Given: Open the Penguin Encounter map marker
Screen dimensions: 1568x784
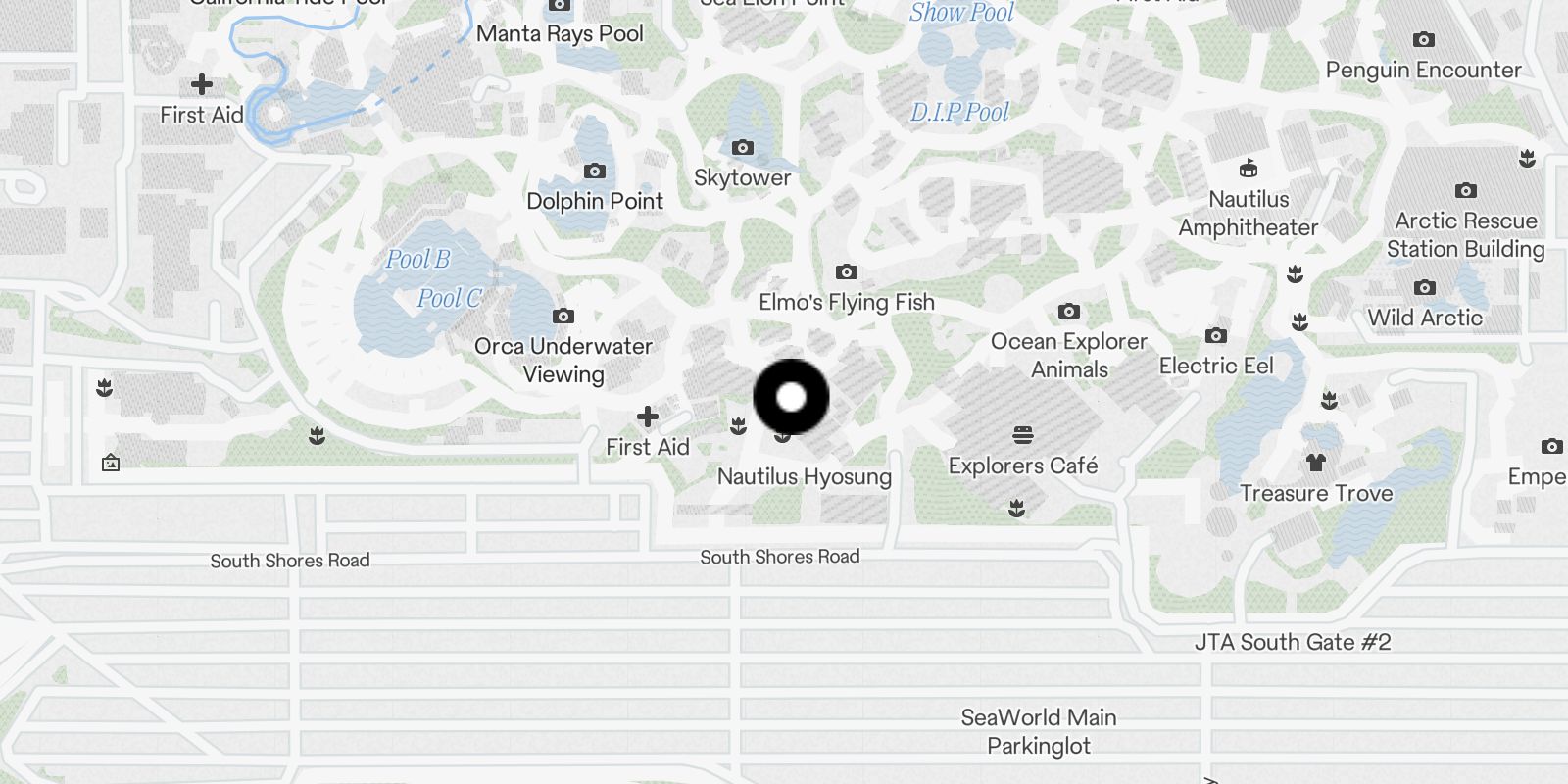Looking at the screenshot, I should pyautogui.click(x=1423, y=40).
